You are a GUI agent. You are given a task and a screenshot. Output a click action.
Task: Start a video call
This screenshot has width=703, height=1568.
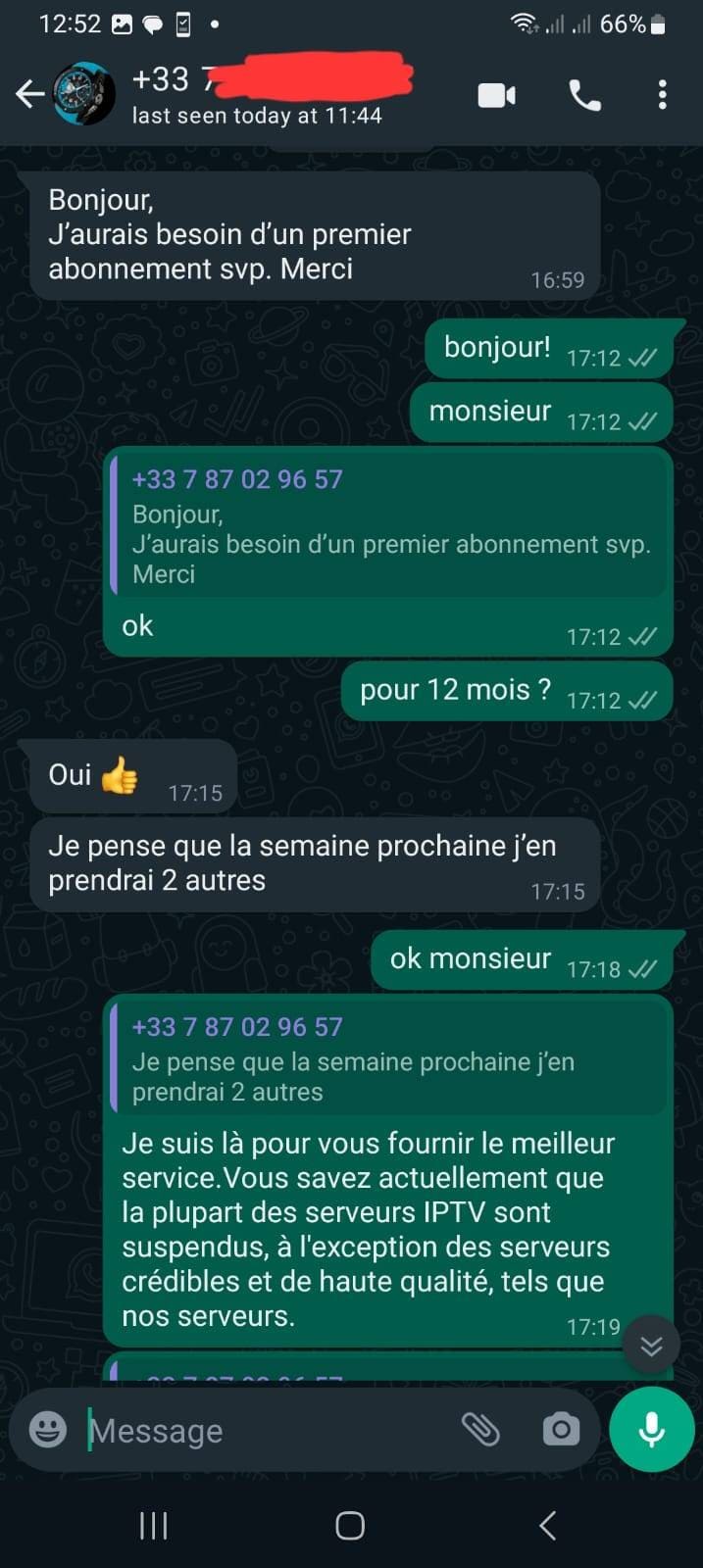coord(497,95)
